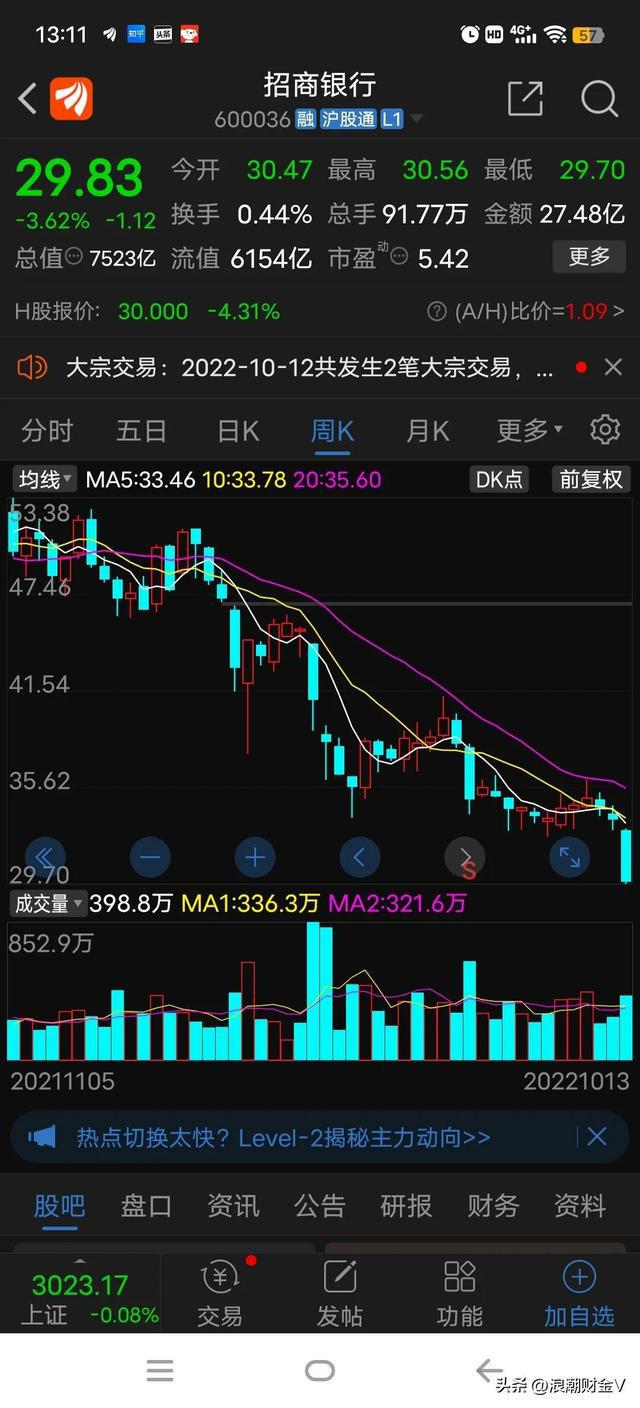This screenshot has height=1408, width=640.
Task: Switch to the 五日 chart tab
Action: pos(141,431)
